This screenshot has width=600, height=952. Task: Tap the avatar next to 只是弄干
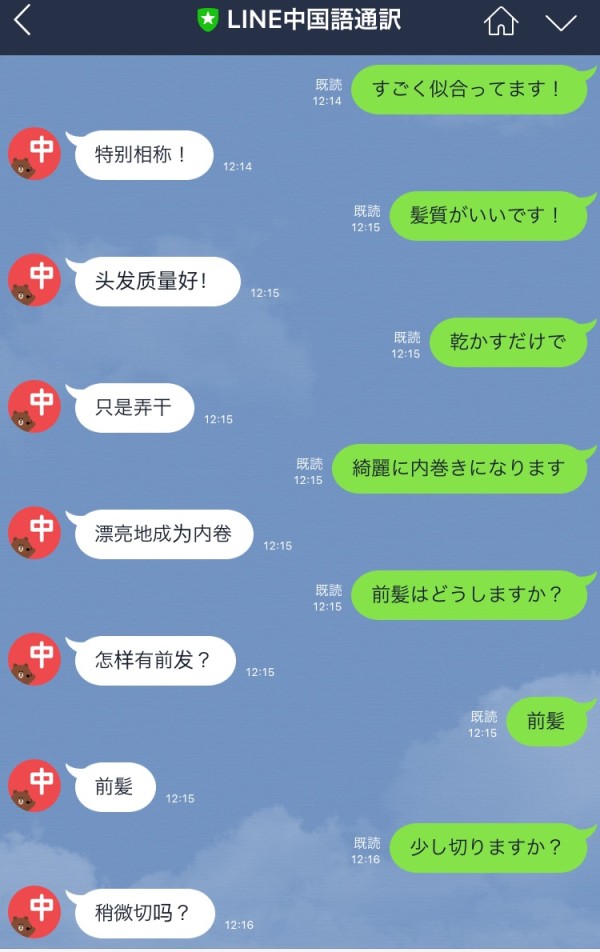35,407
